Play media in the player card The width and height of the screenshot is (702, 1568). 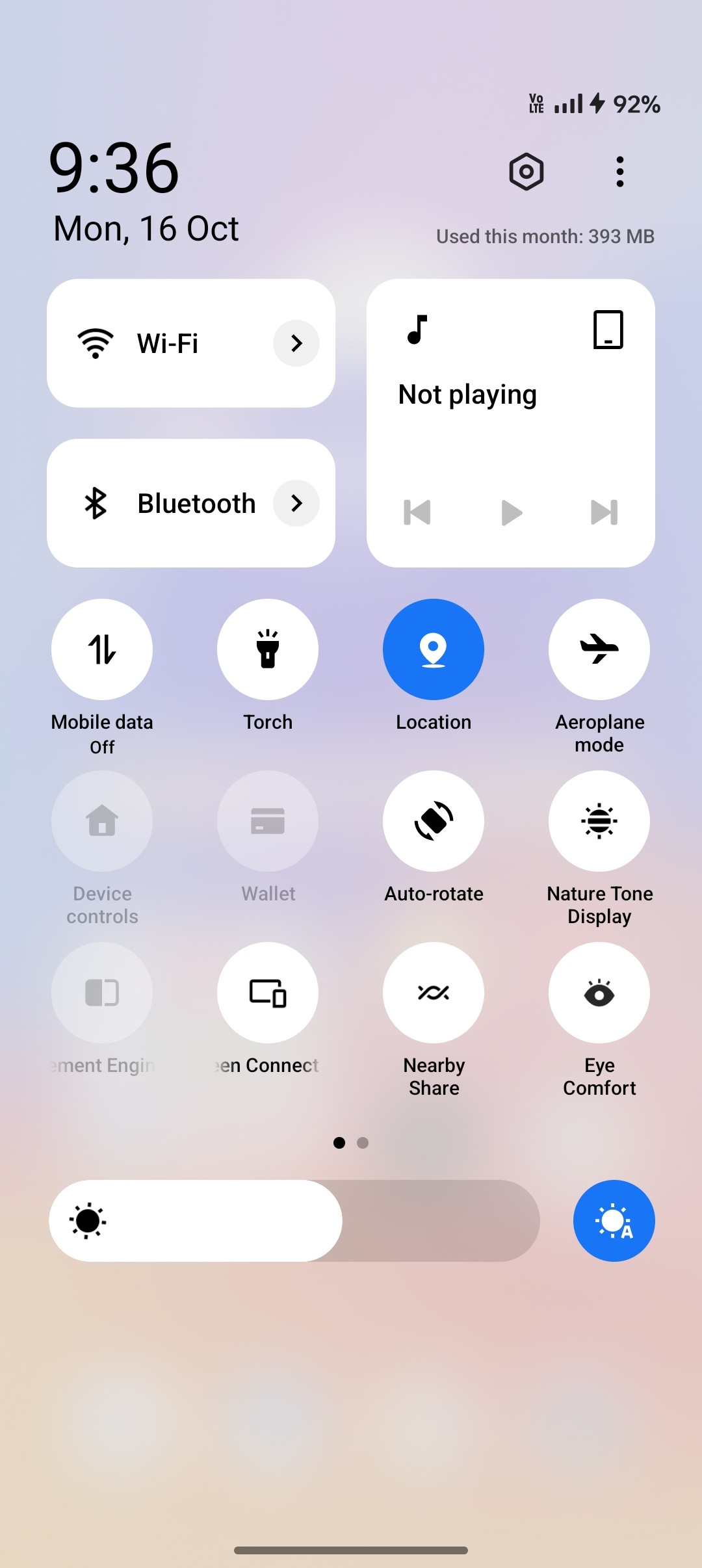[x=512, y=512]
